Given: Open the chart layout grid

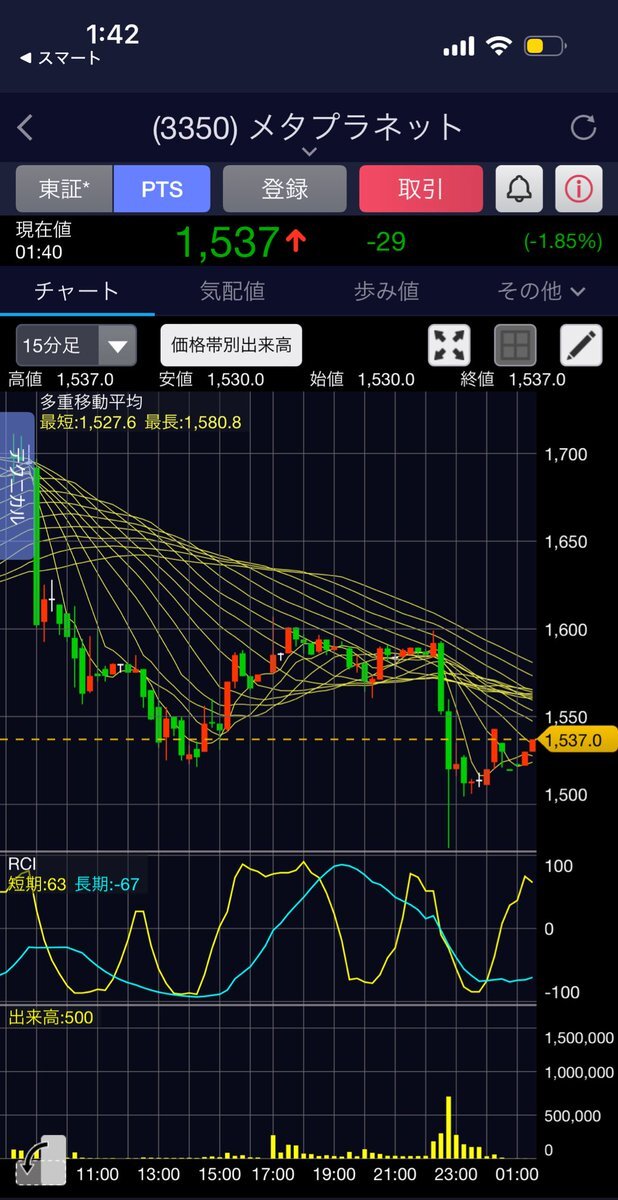Looking at the screenshot, I should click(x=516, y=346).
